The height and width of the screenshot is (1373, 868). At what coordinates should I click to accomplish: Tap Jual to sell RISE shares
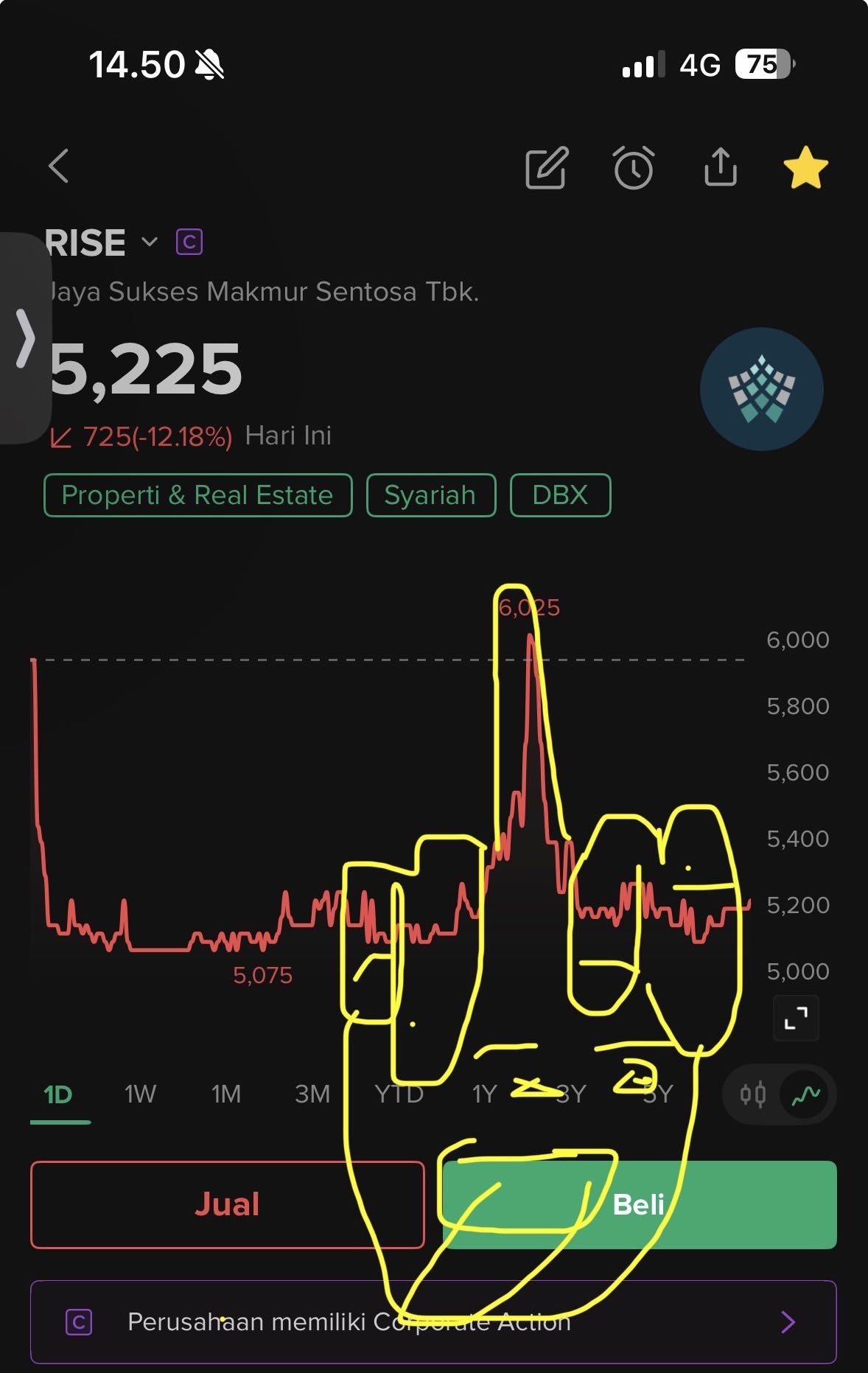pyautogui.click(x=227, y=1205)
